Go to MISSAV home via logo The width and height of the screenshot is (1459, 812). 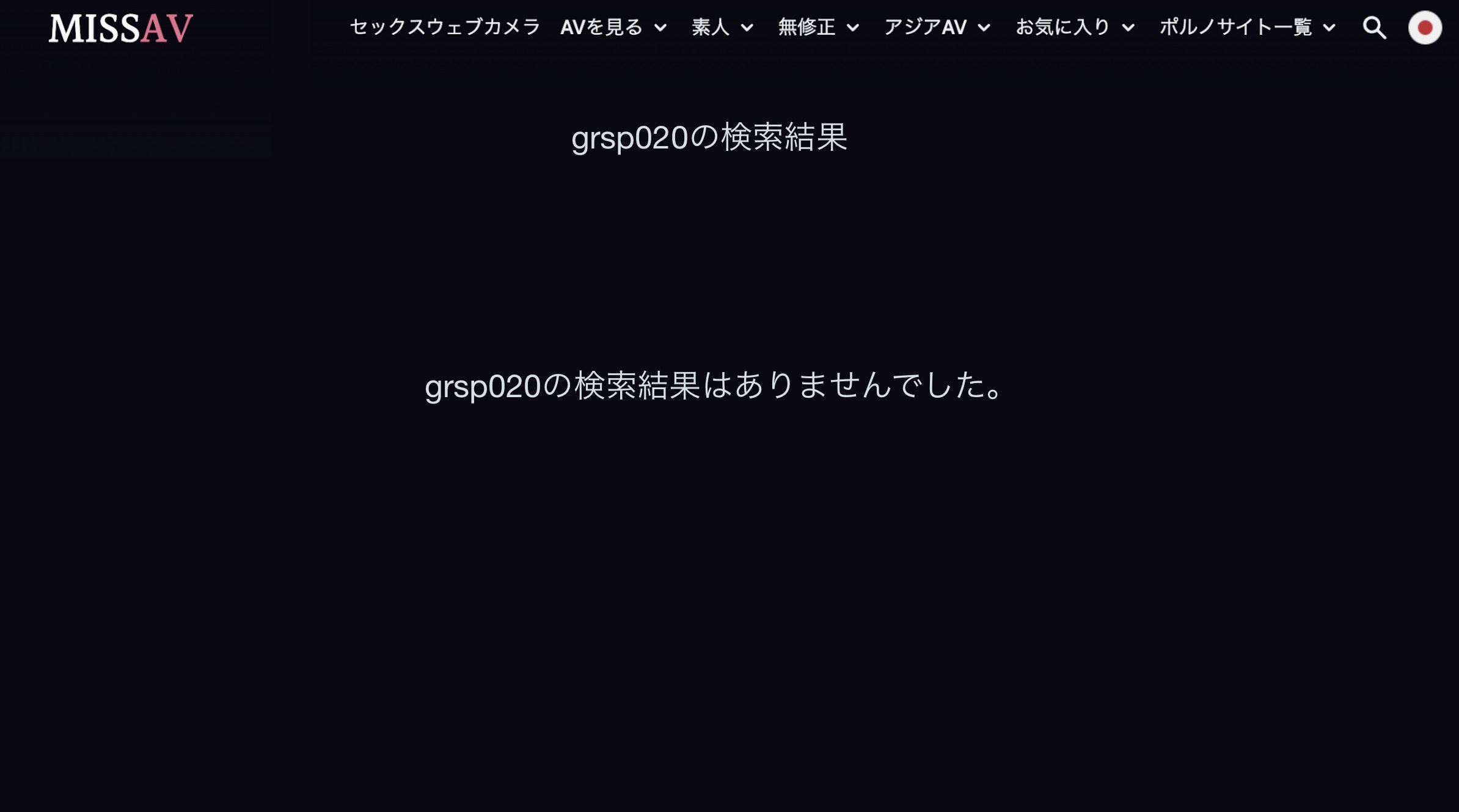point(120,28)
